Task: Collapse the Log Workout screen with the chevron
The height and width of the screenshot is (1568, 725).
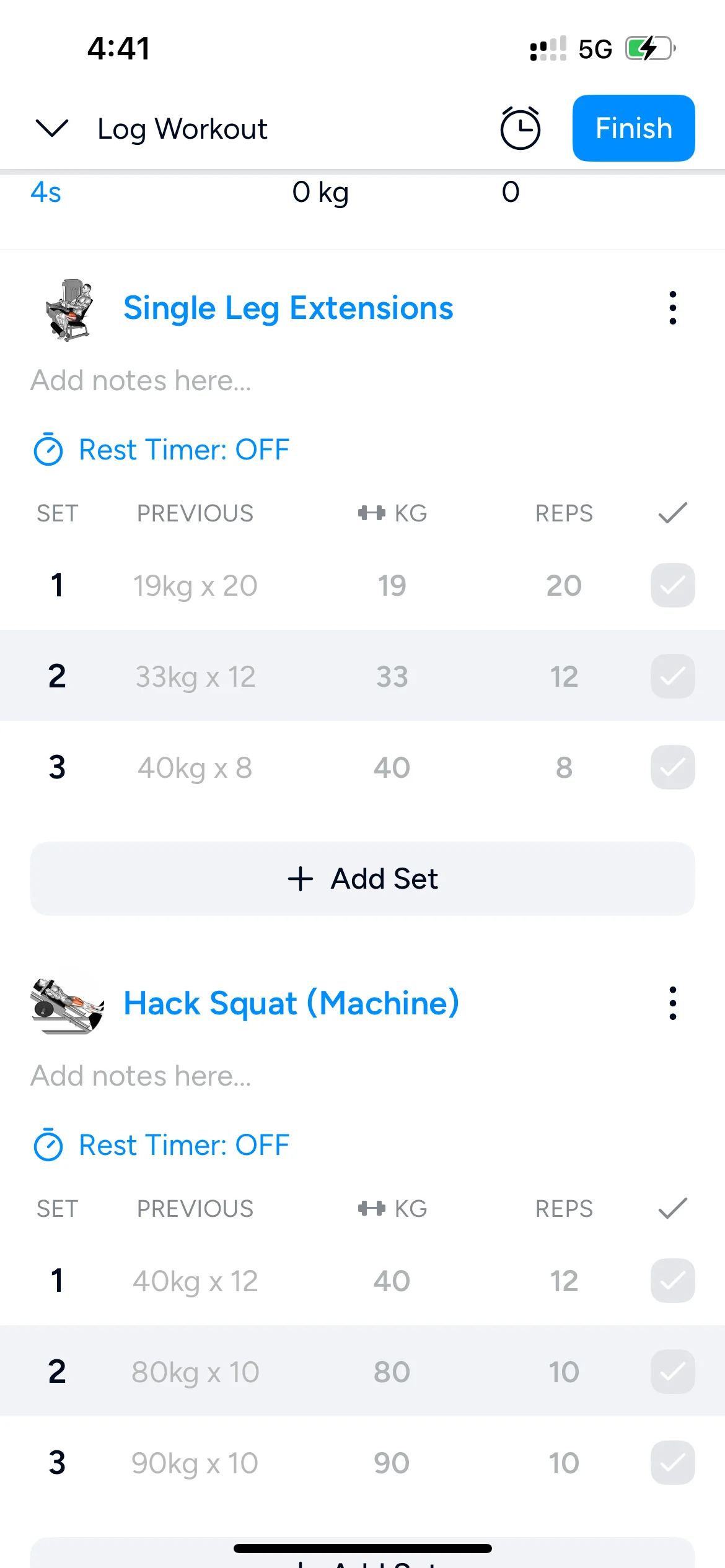Action: pos(52,129)
